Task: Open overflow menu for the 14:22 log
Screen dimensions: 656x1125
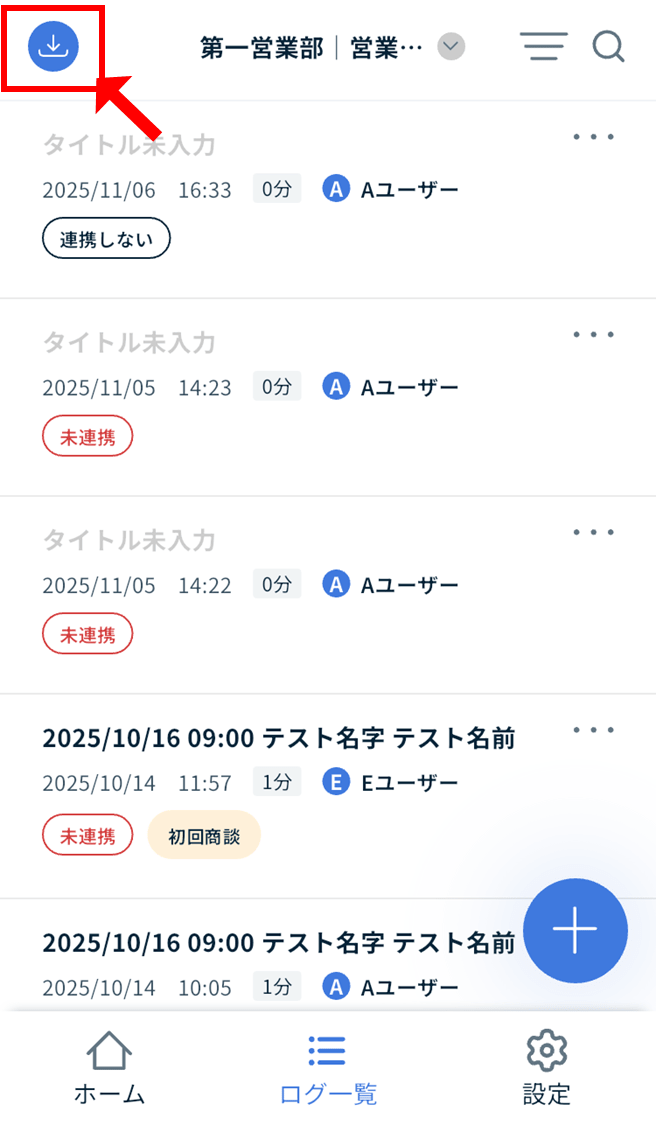Action: 594,532
